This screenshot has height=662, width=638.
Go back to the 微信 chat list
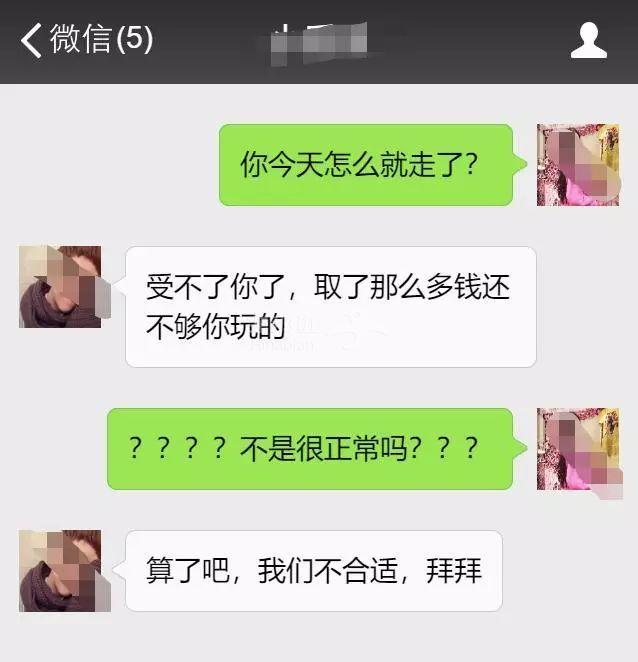click(85, 40)
